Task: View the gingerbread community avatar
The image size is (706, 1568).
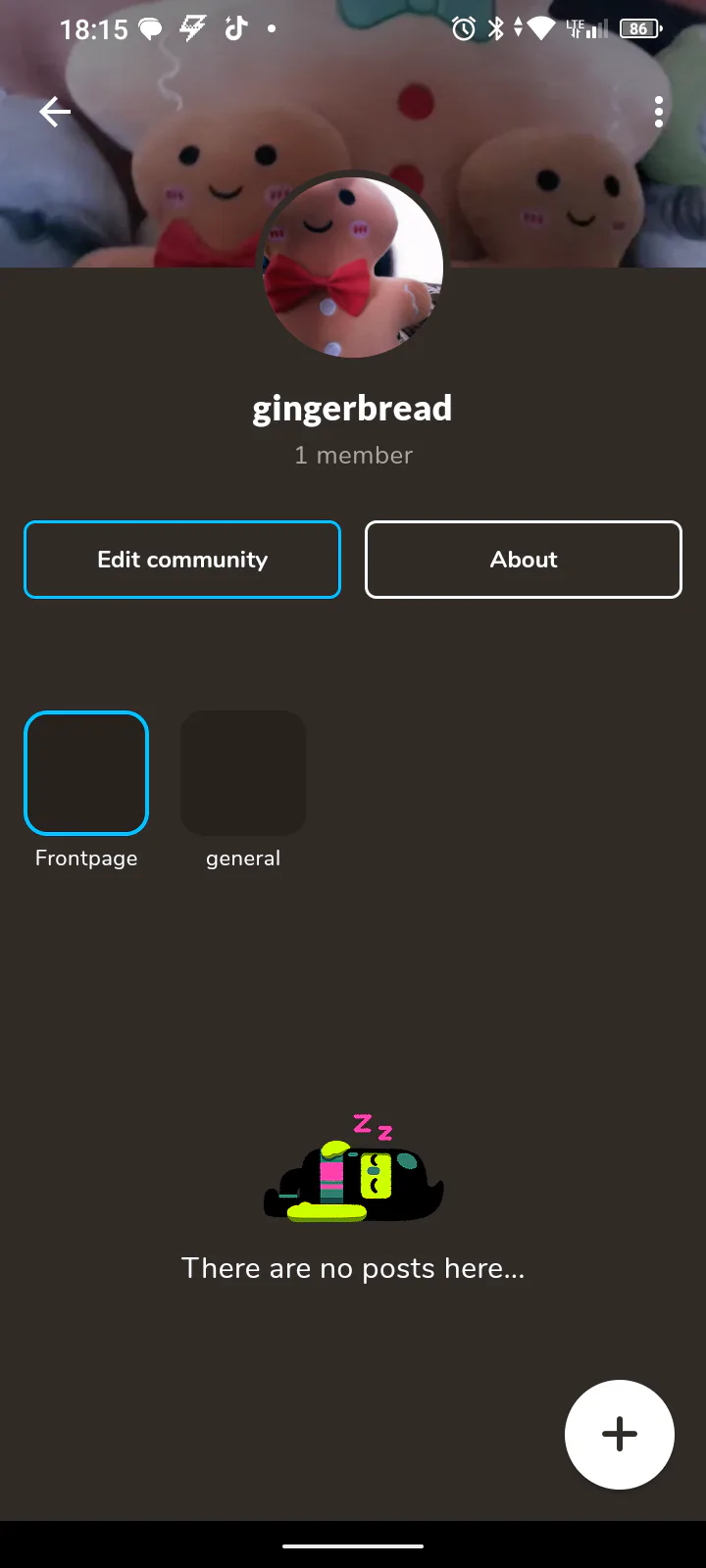Action: click(353, 268)
